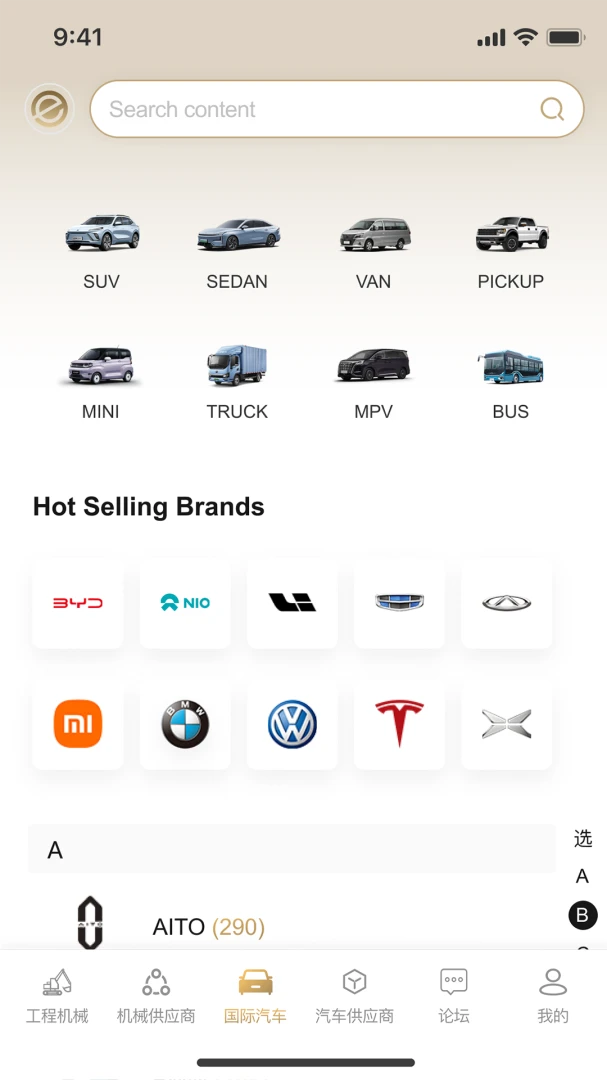This screenshot has height=1080, width=607.
Task: Tap the Search content field
Action: [x=336, y=109]
